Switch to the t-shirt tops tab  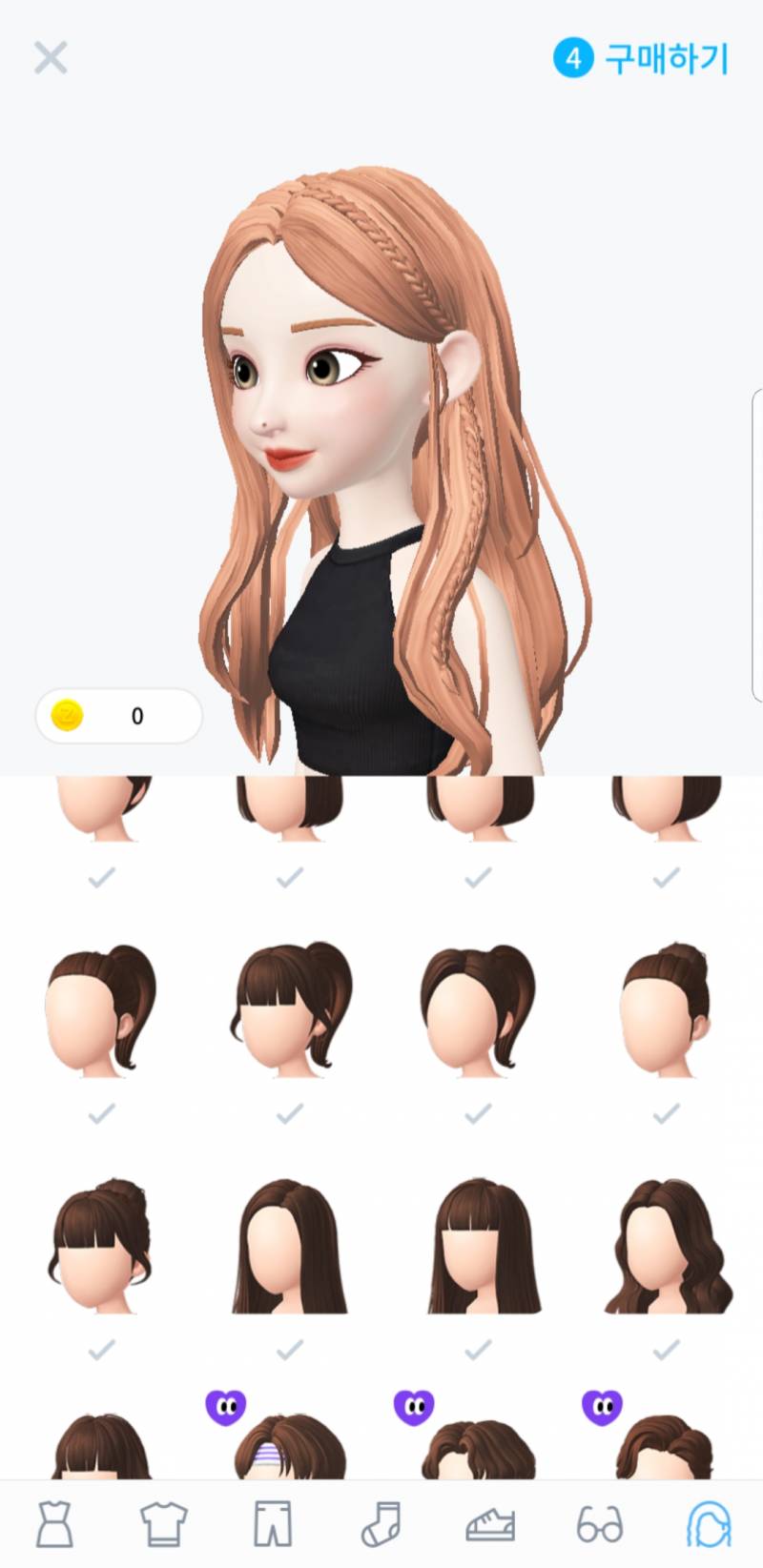164,1523
